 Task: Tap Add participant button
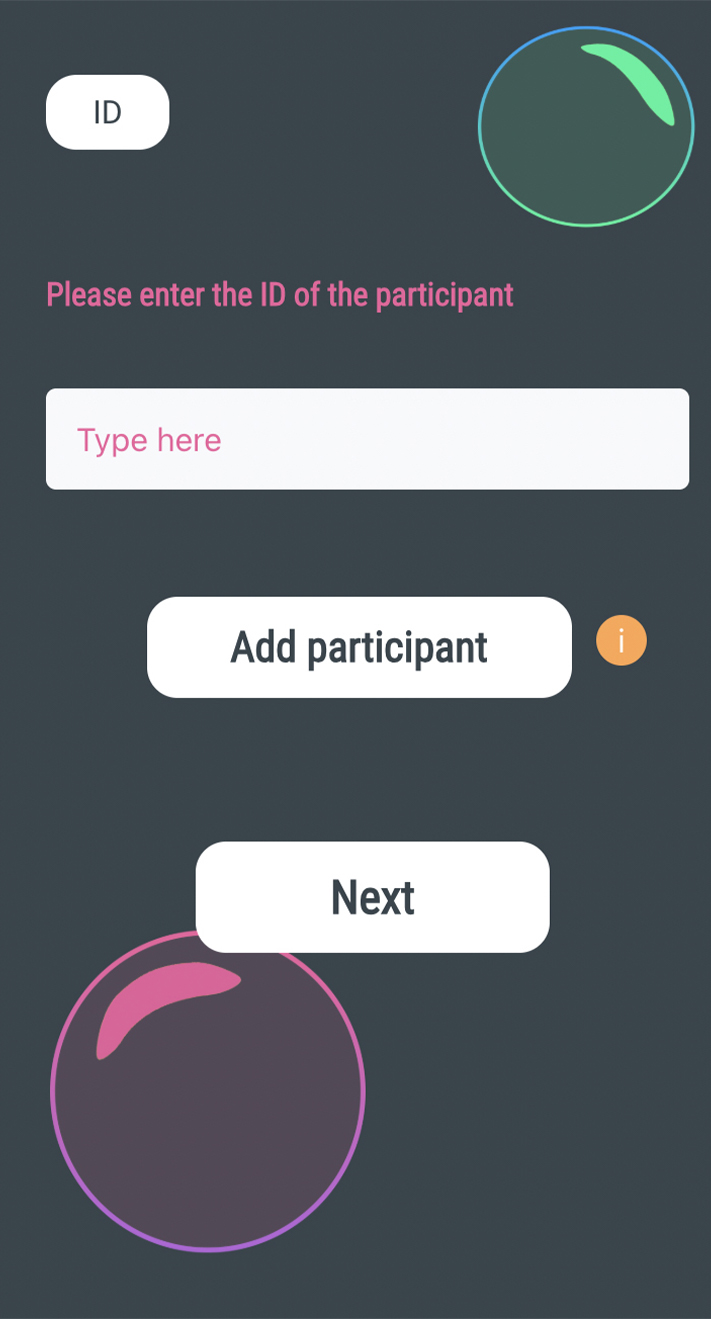point(359,647)
